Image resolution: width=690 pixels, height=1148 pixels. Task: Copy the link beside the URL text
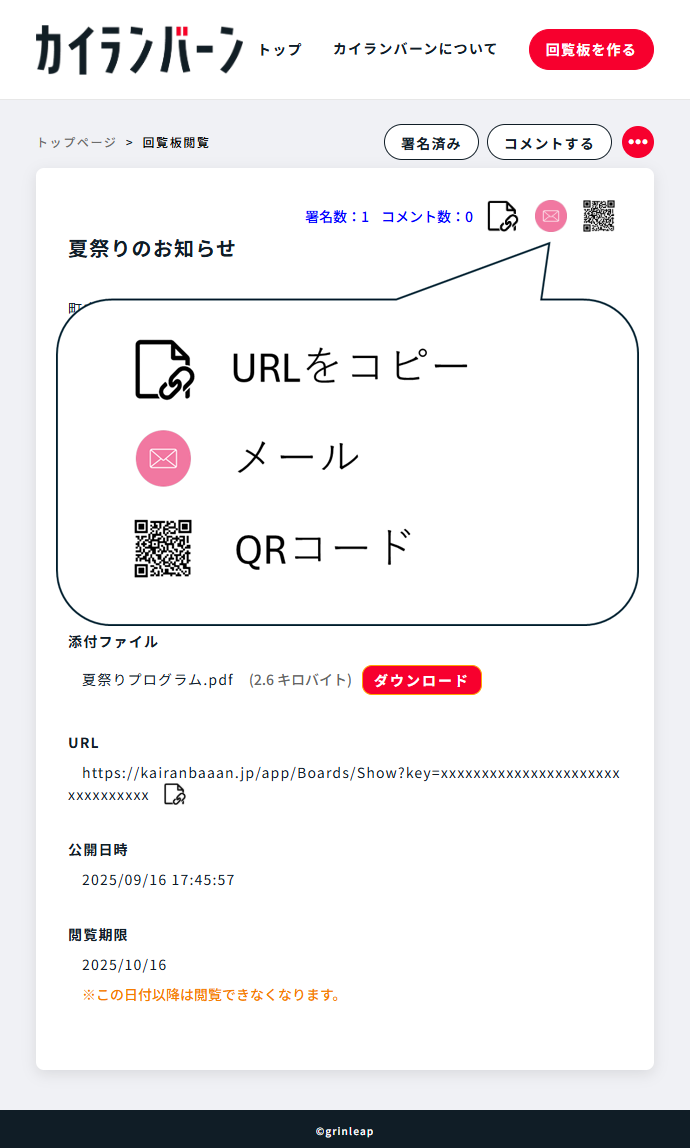175,795
